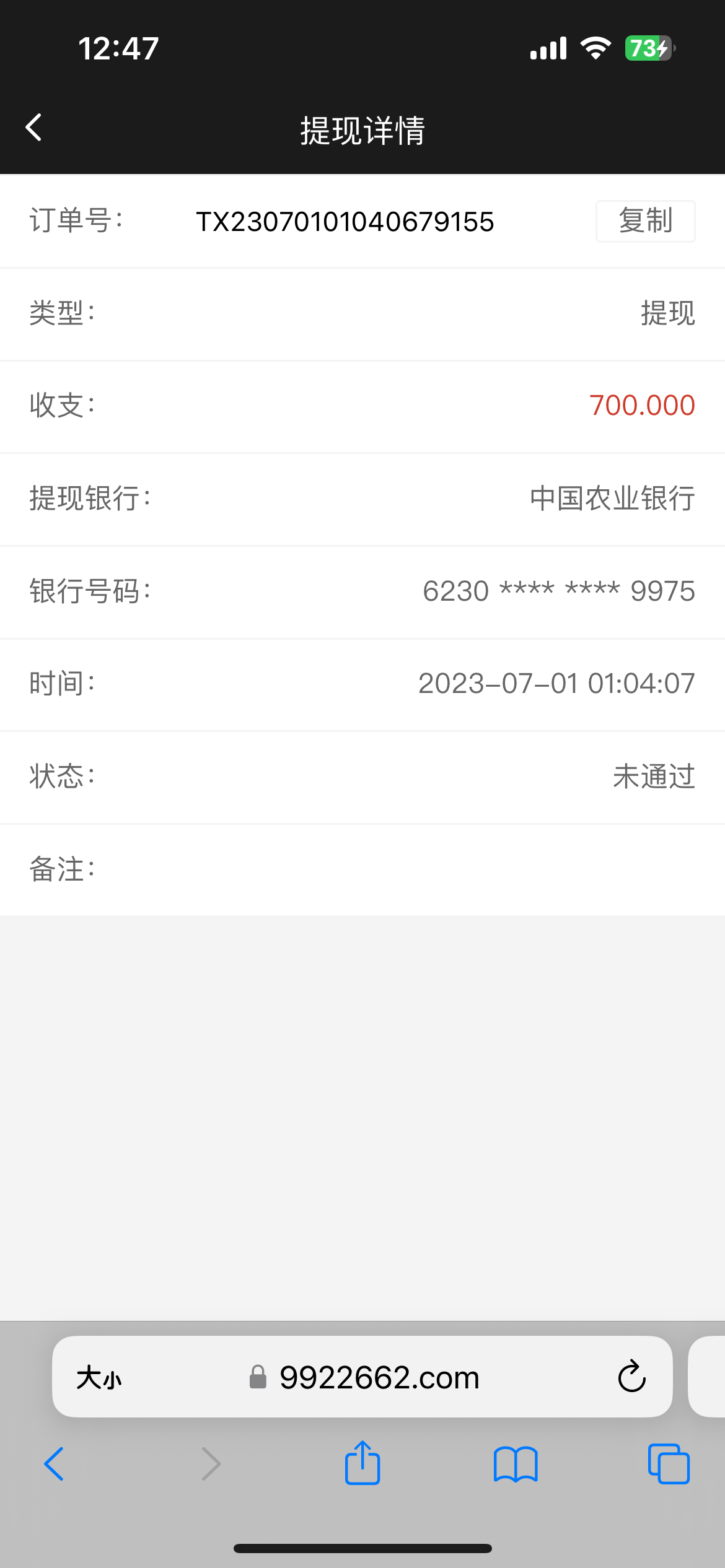Go back from the 提现详情 page

point(34,128)
